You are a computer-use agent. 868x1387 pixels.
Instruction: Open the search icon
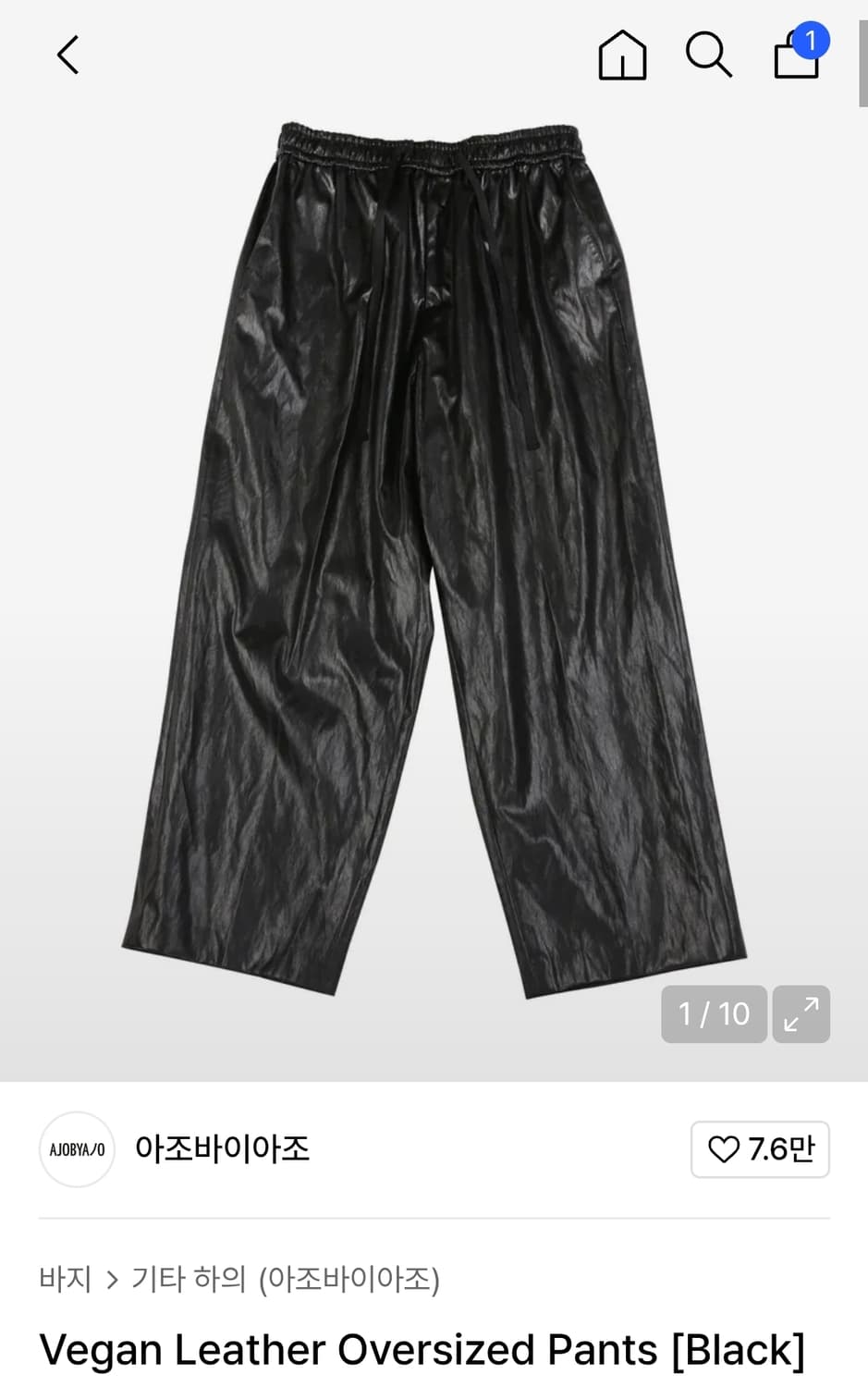[x=708, y=55]
